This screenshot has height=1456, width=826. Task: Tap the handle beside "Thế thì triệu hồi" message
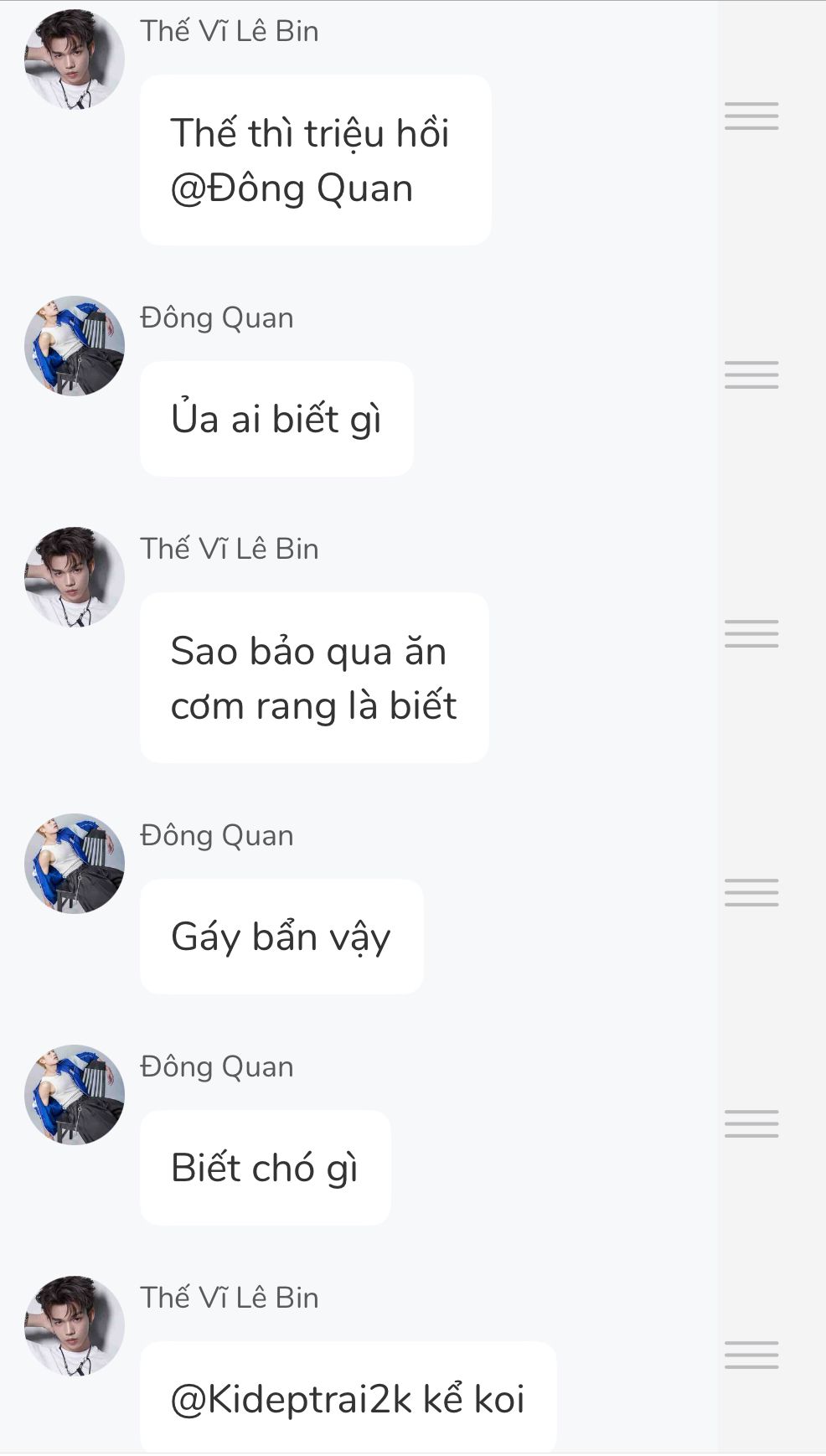[751, 116]
